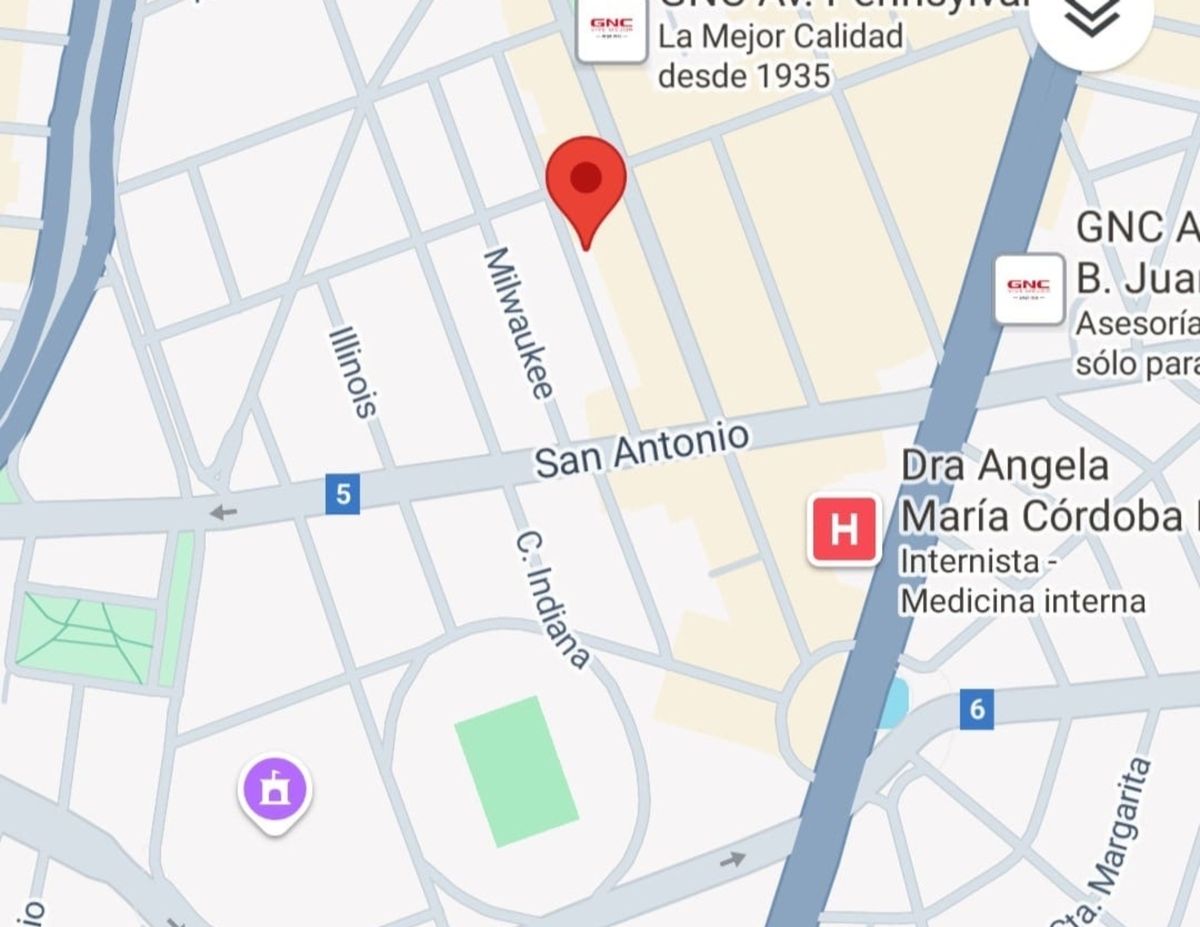Screen dimensions: 1200x927
Task: Open the Dra Angela María Córdoba hospital marker
Action: point(844,529)
